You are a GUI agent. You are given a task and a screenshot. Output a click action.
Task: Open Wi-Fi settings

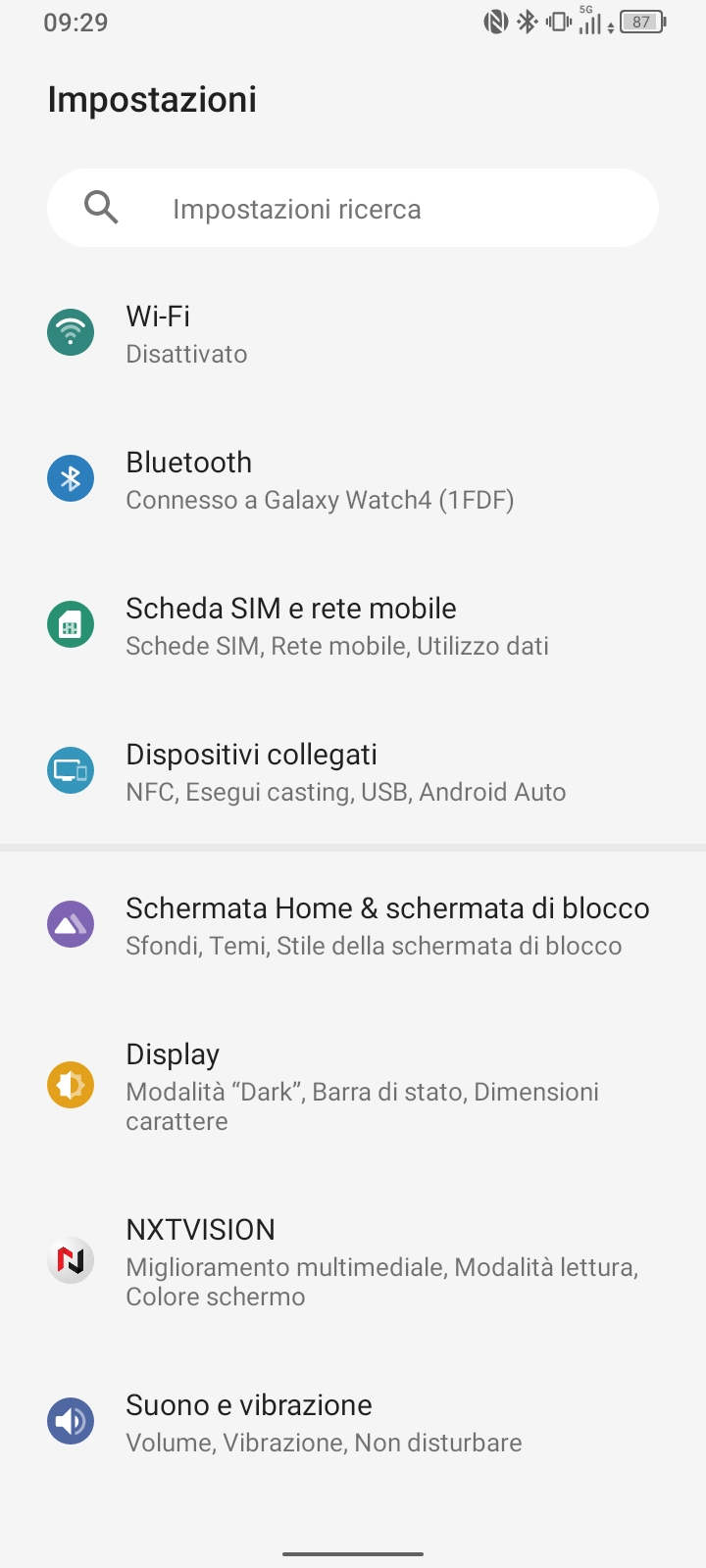click(353, 333)
